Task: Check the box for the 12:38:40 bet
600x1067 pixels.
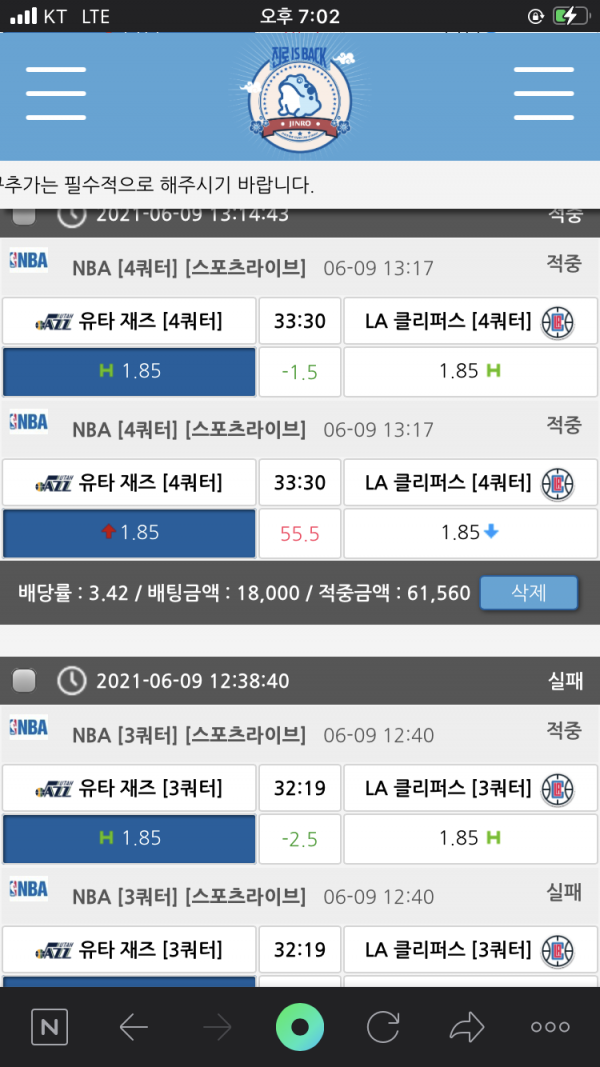Action: pos(24,681)
